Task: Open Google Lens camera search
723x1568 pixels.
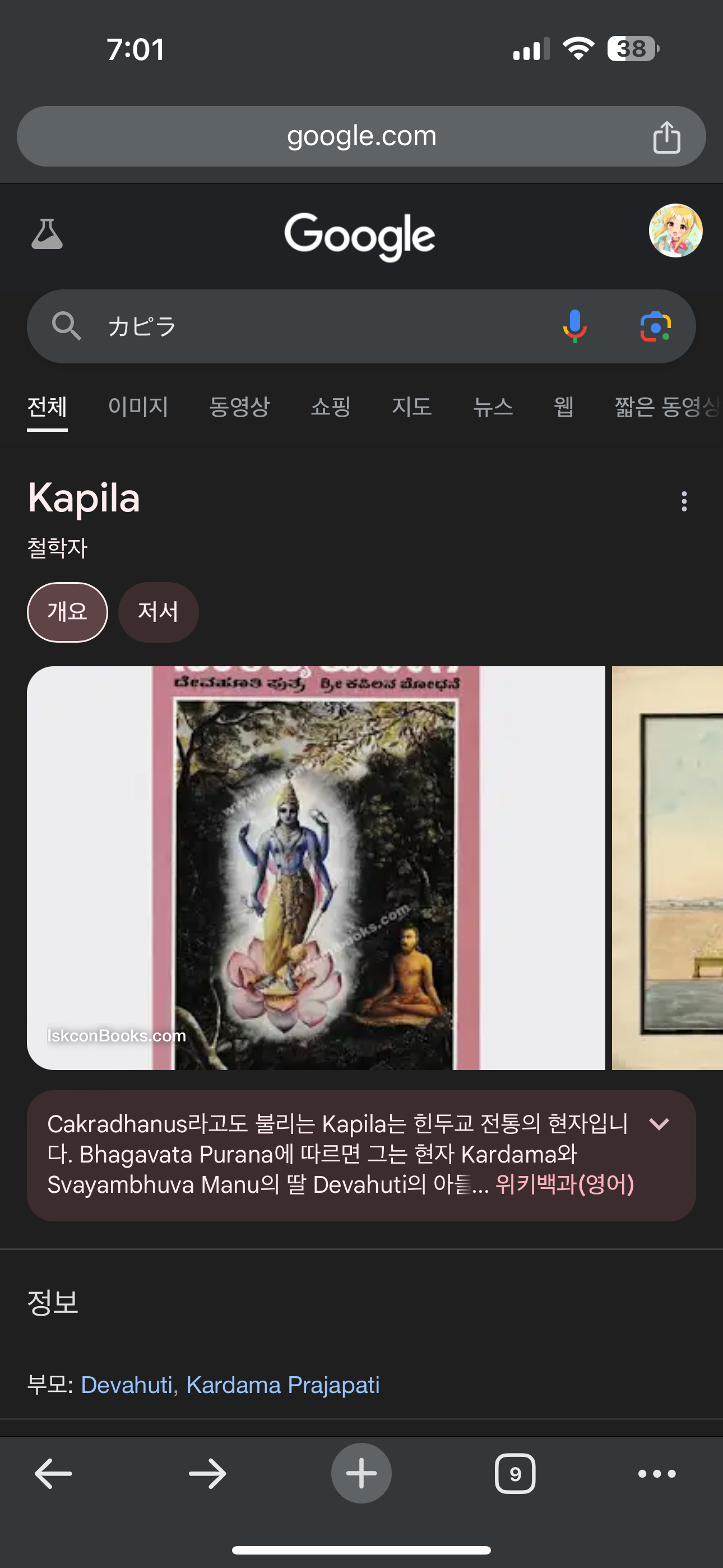Action: tap(655, 326)
